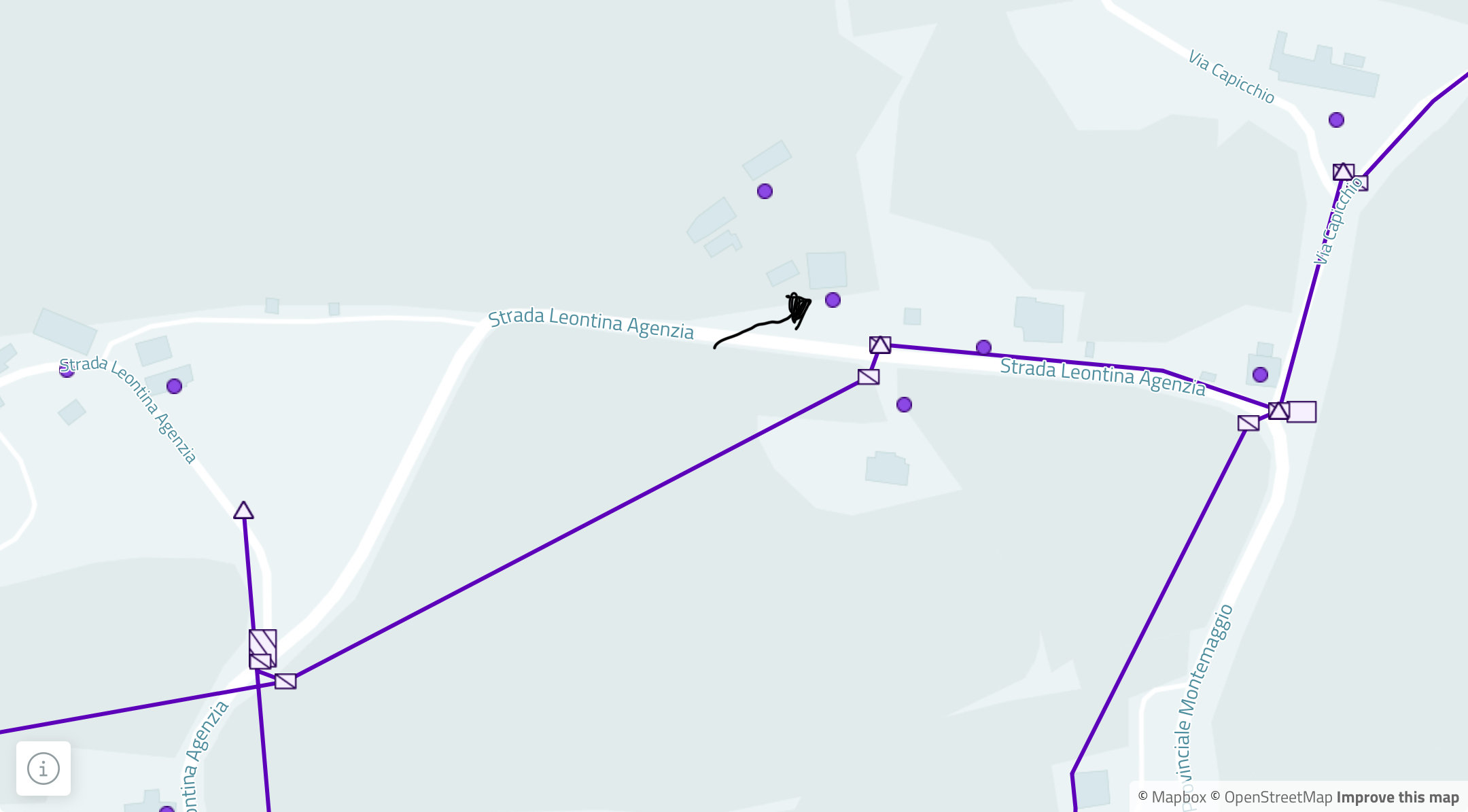This screenshot has width=1468, height=812.
Task: Open the OpenStreetMap attribution link
Action: 1271,797
